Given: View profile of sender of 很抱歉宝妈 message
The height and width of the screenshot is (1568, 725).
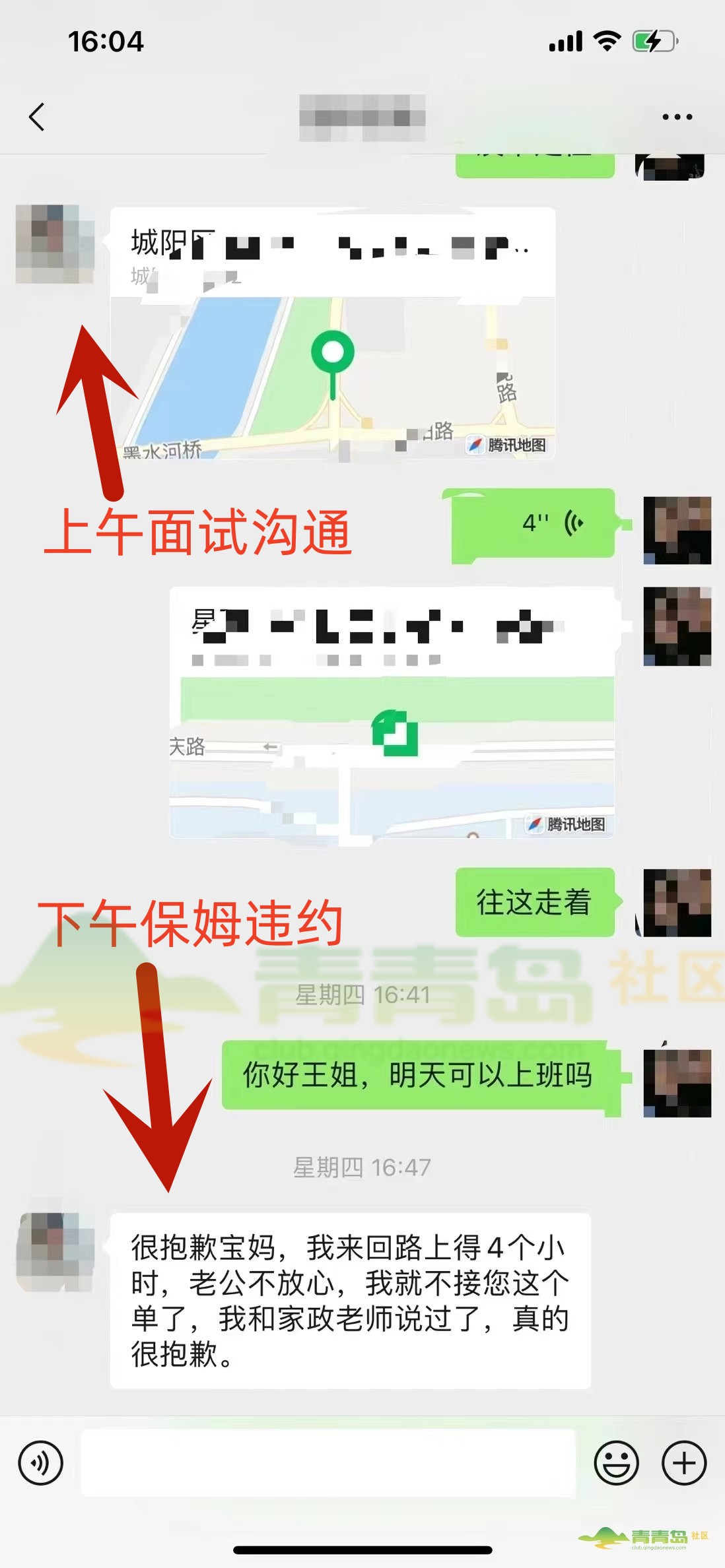Looking at the screenshot, I should (x=55, y=1252).
